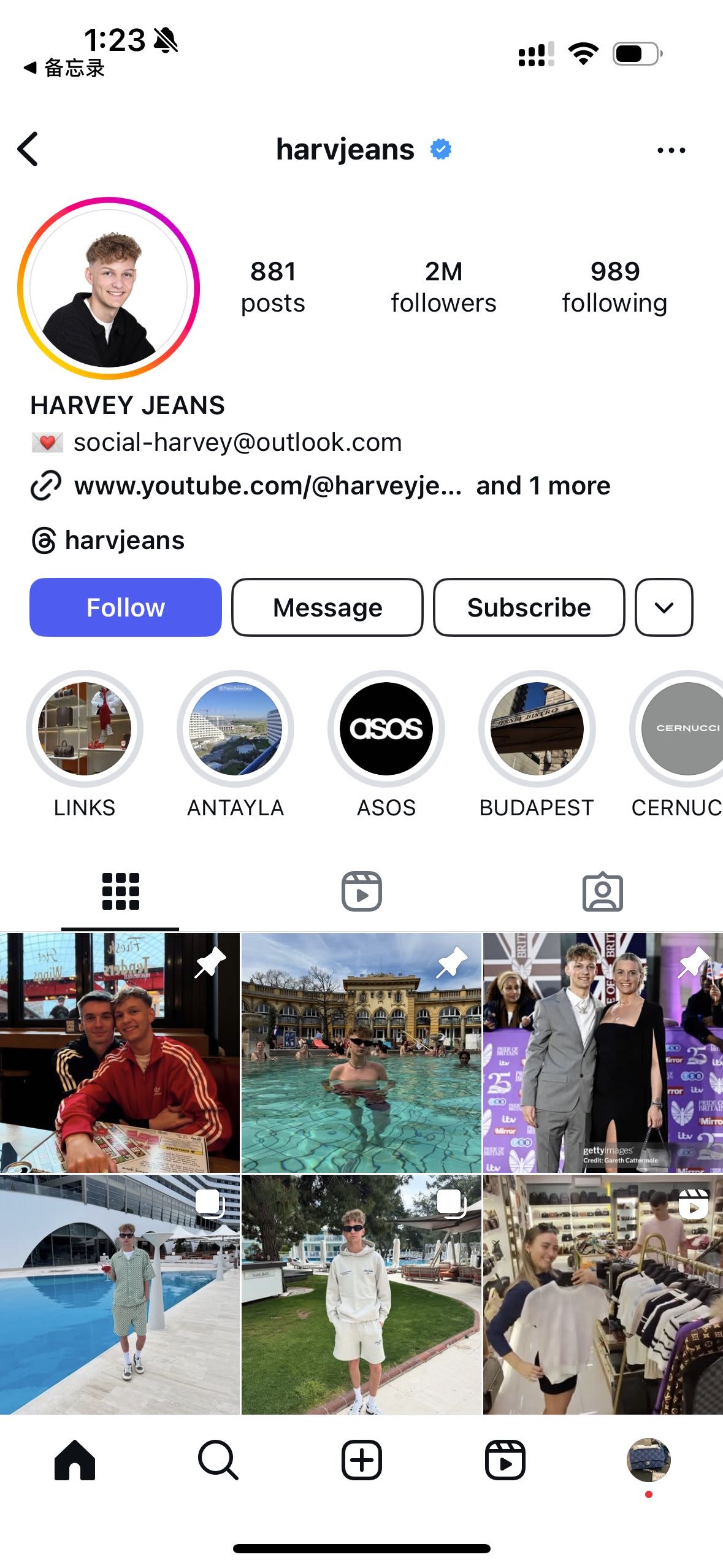The height and width of the screenshot is (1568, 723).
Task: Go back using the back arrow
Action: 28,149
